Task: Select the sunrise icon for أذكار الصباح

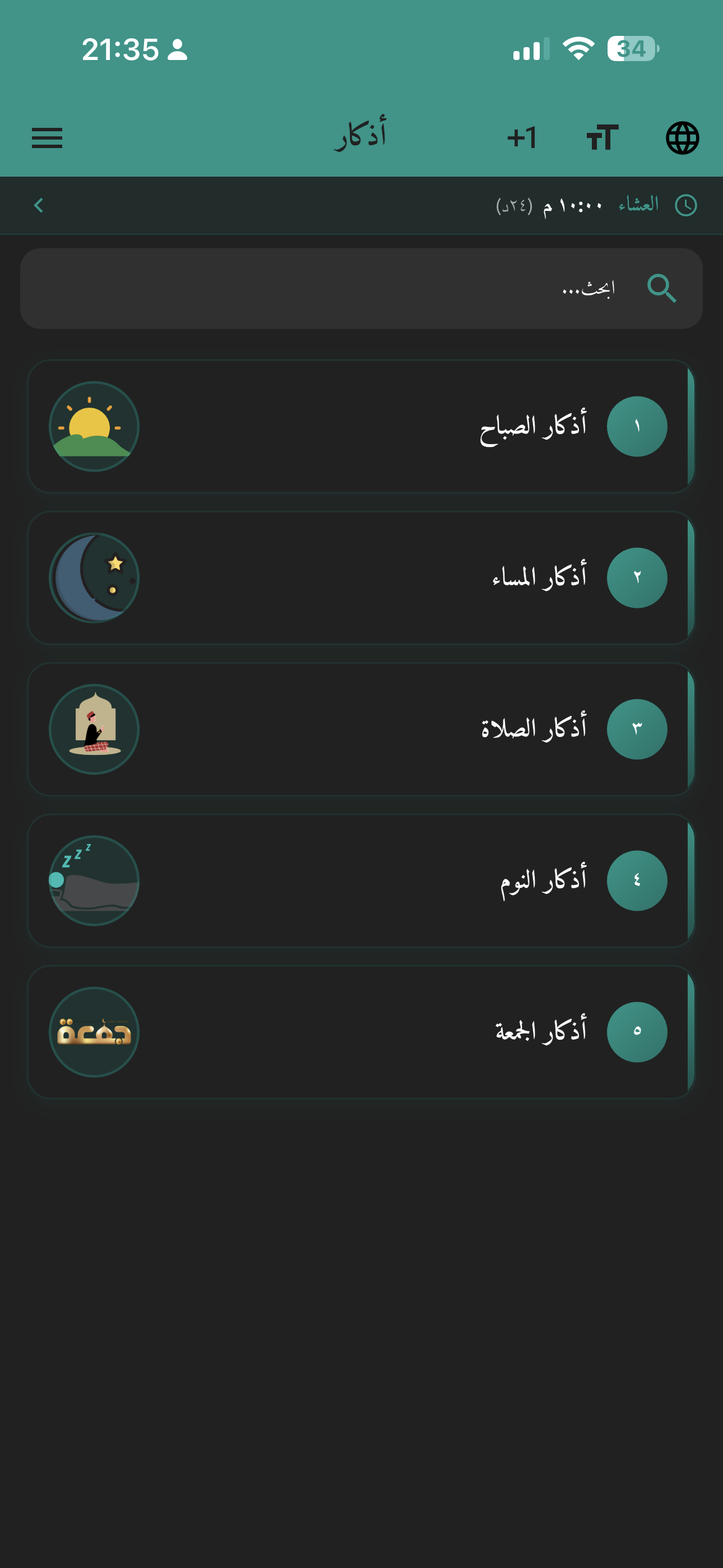Action: (94, 427)
